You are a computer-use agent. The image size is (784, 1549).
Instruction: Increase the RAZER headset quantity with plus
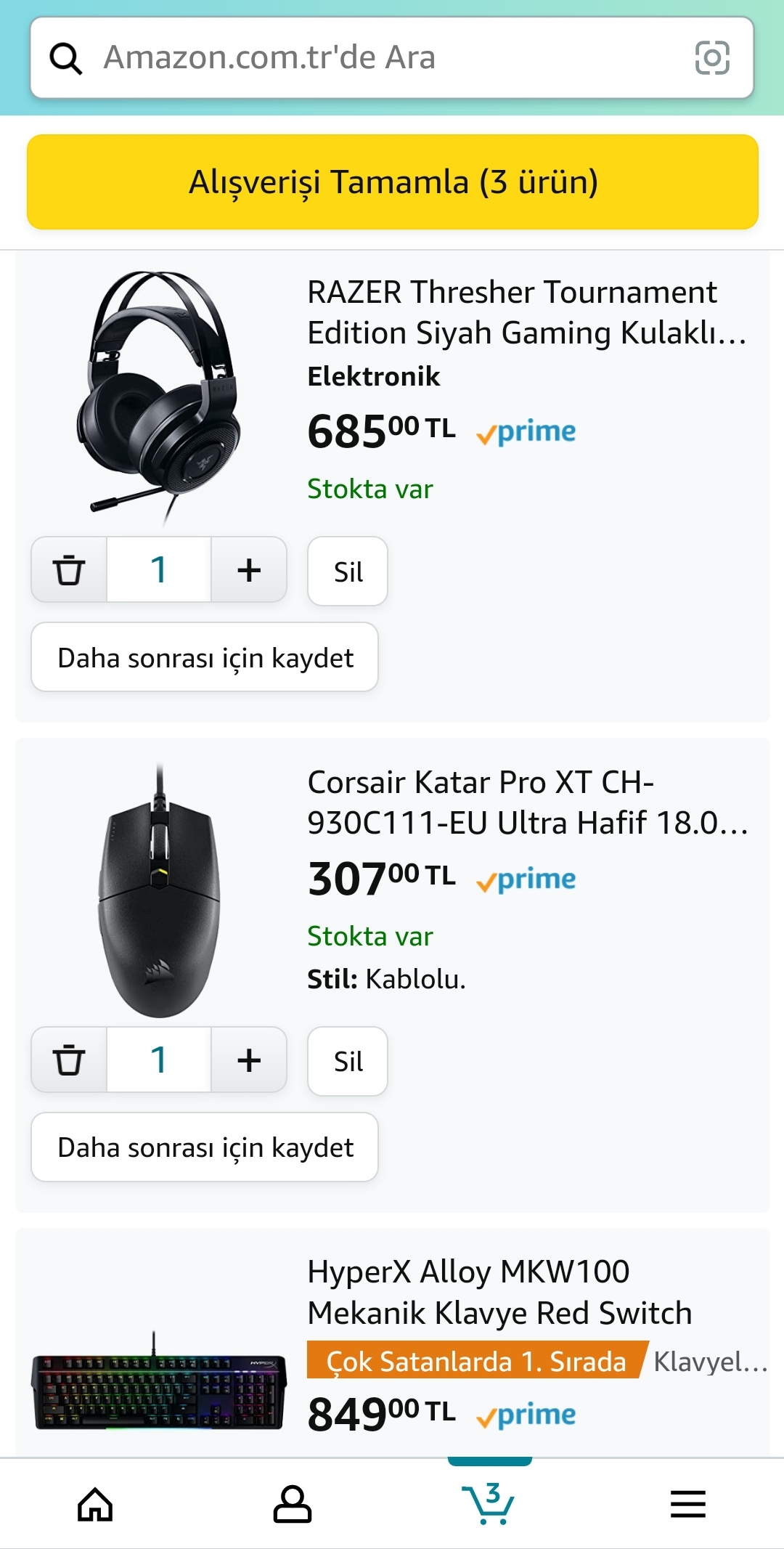[249, 570]
